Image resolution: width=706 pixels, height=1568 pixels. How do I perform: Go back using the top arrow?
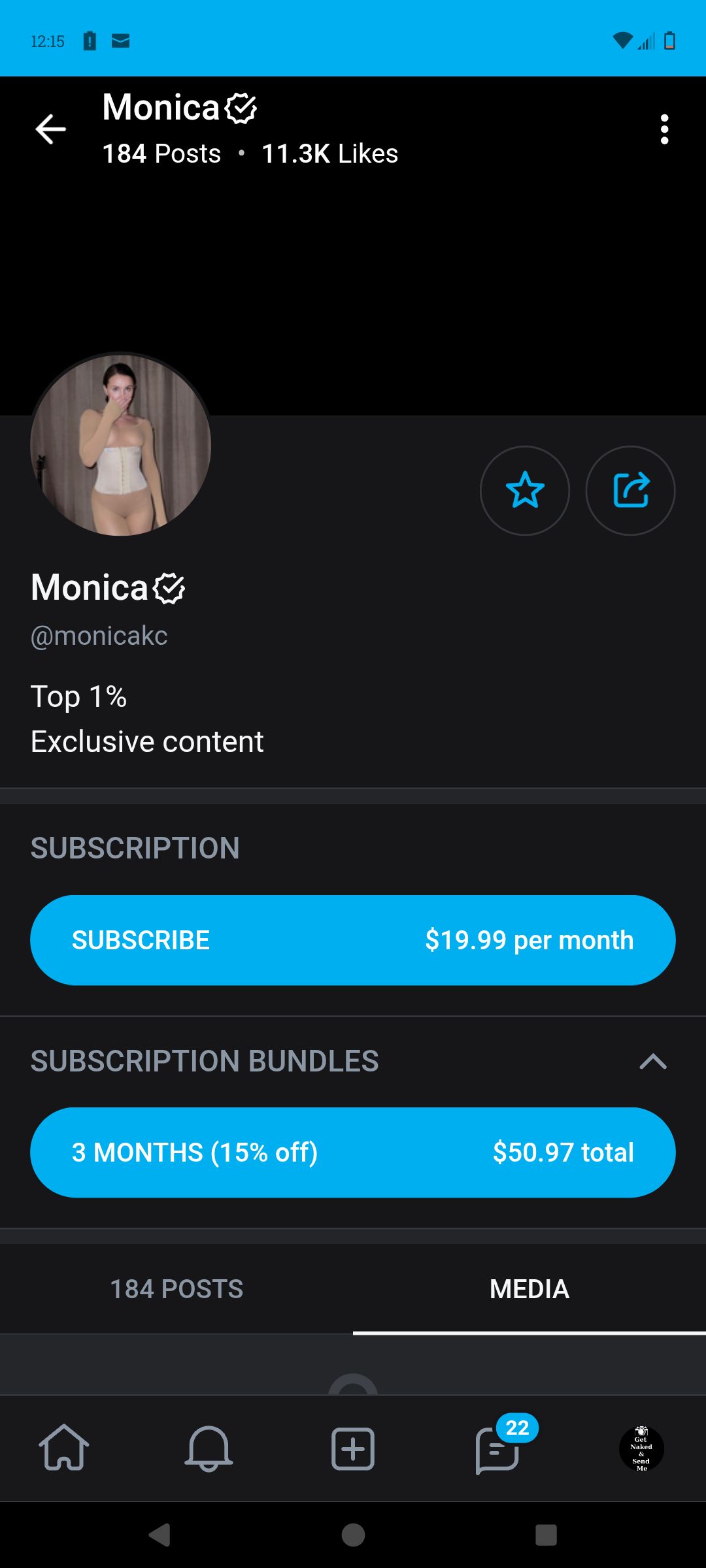50,129
